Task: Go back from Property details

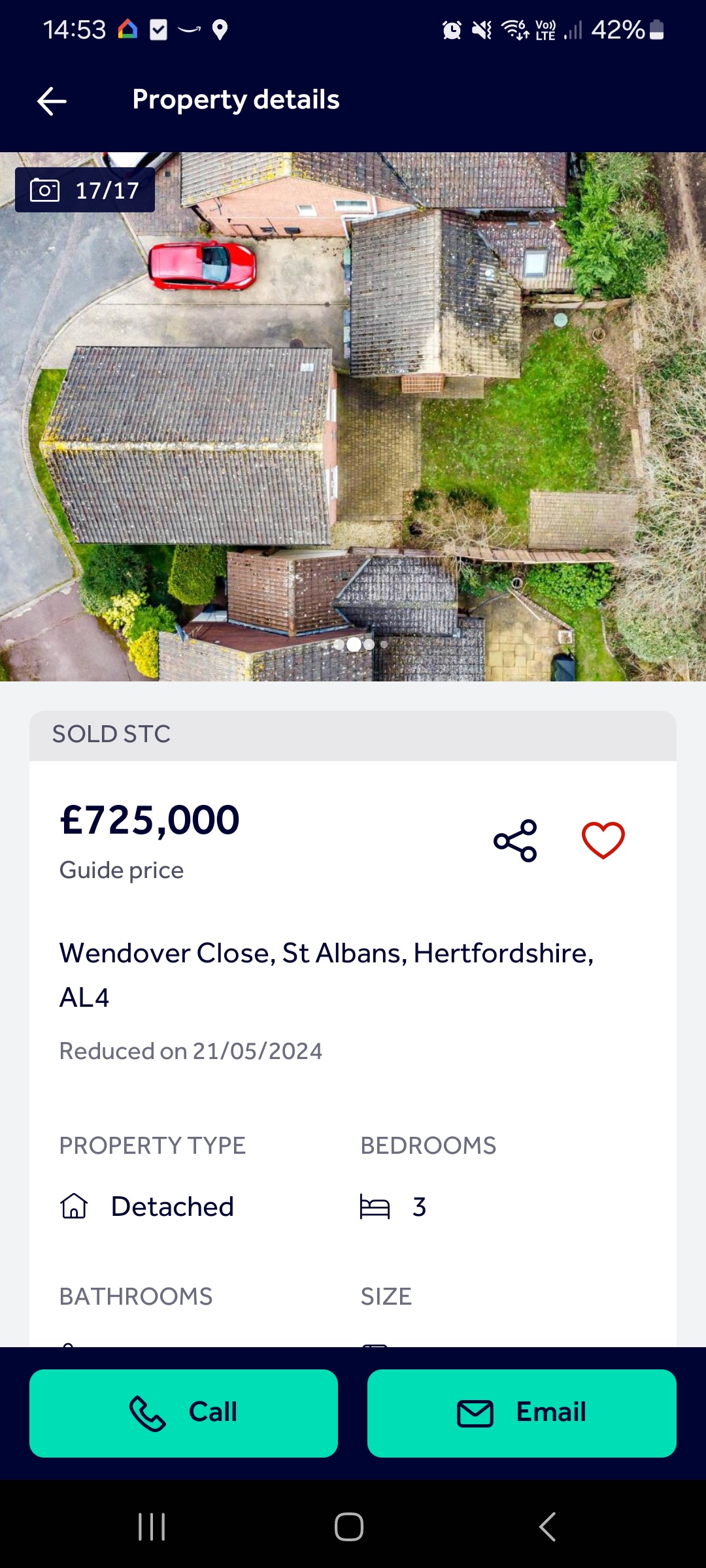Action: 52,101
